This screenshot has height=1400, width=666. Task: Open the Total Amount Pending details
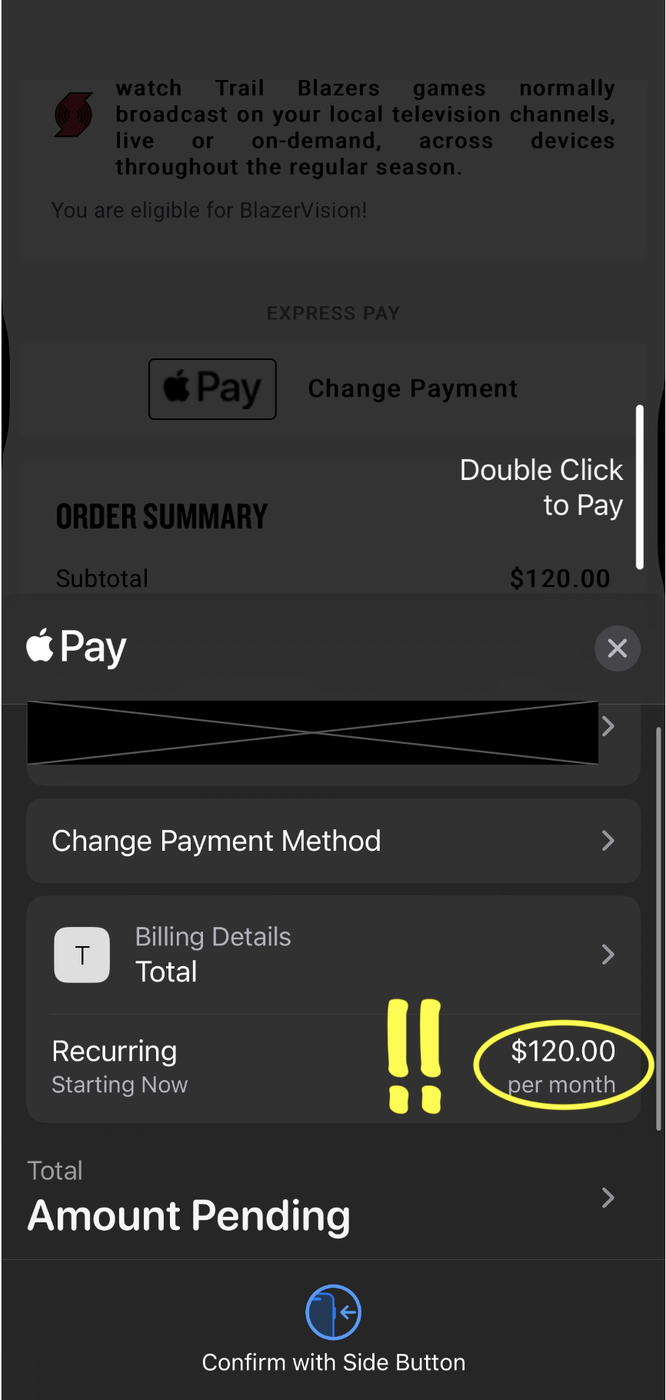[332, 1199]
